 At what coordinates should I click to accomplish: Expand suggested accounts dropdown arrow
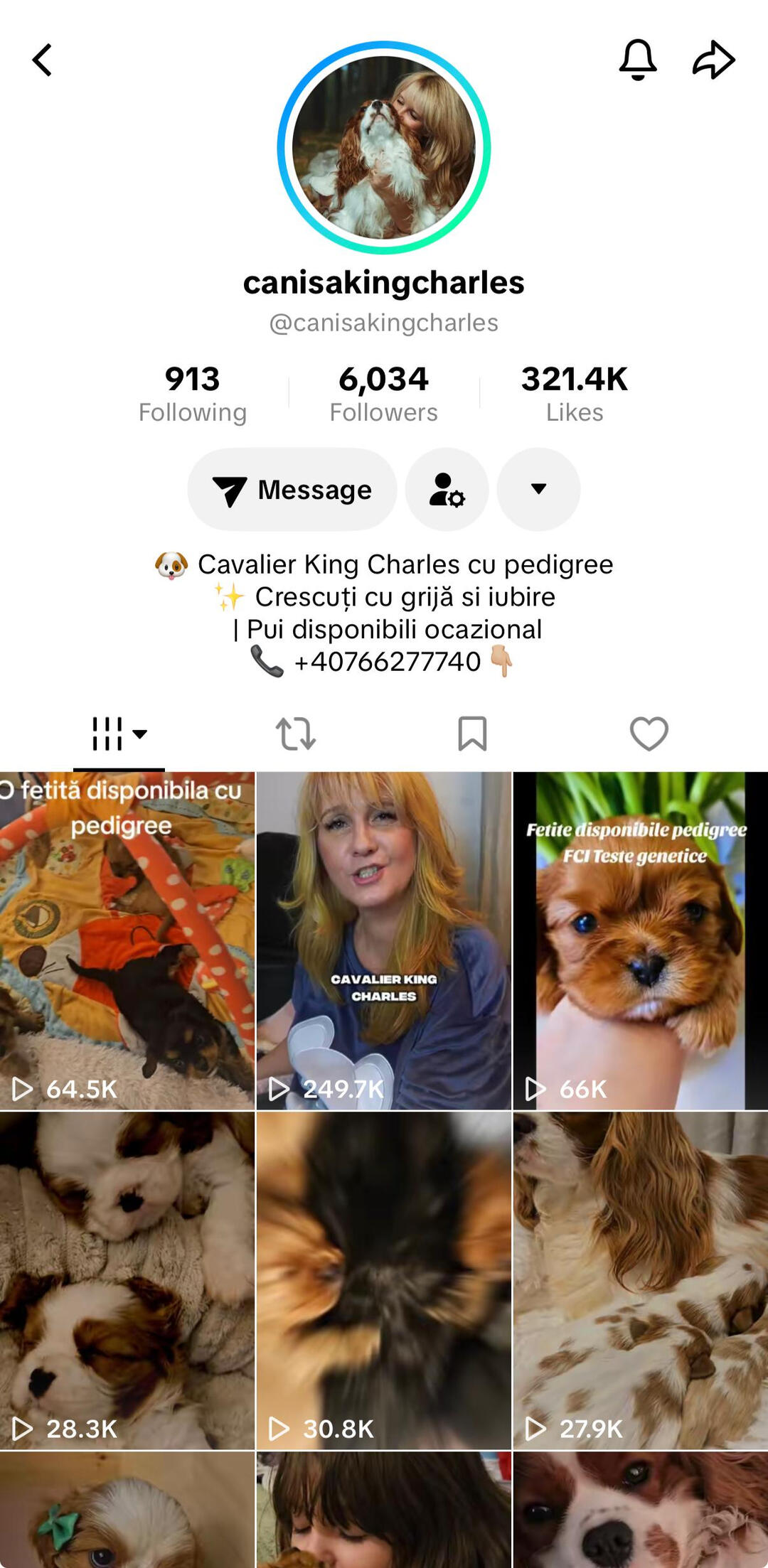[538, 490]
